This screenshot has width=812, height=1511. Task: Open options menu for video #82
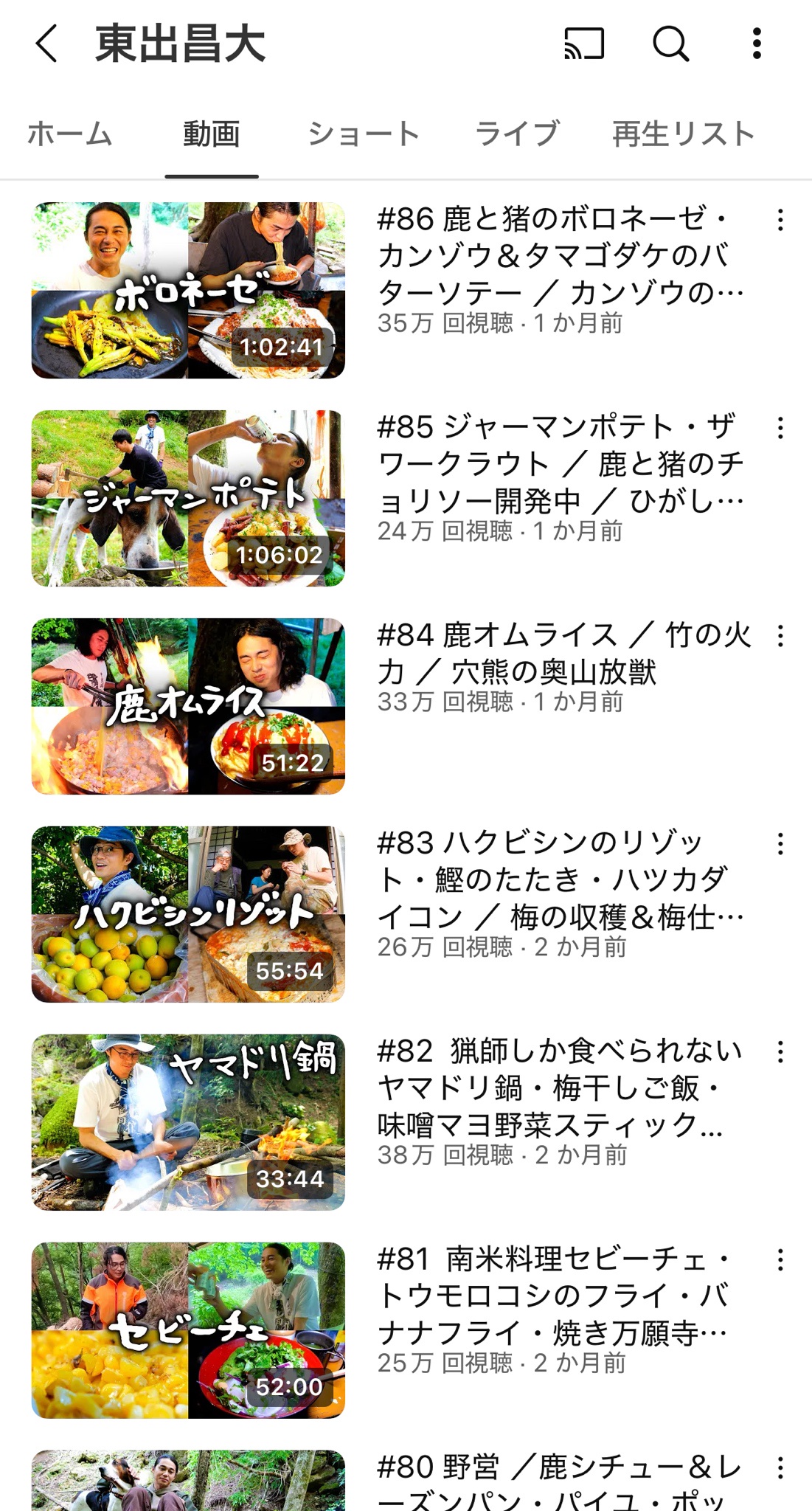pyautogui.click(x=780, y=1052)
